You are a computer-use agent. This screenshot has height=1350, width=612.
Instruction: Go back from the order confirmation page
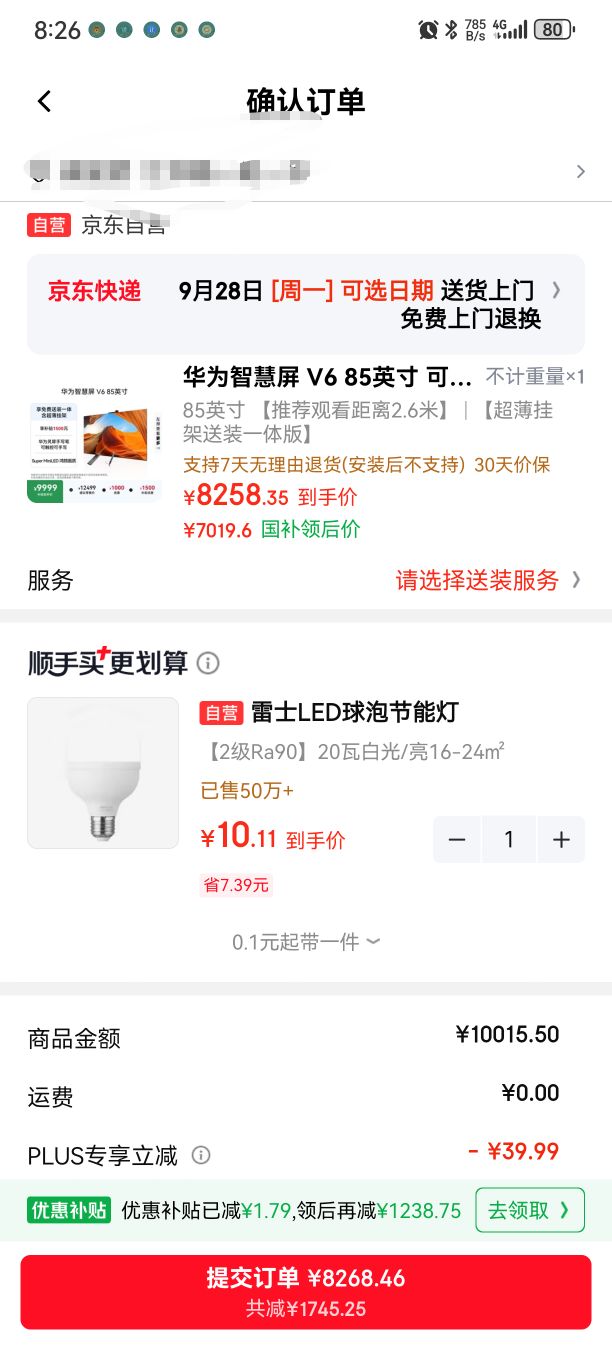(44, 101)
